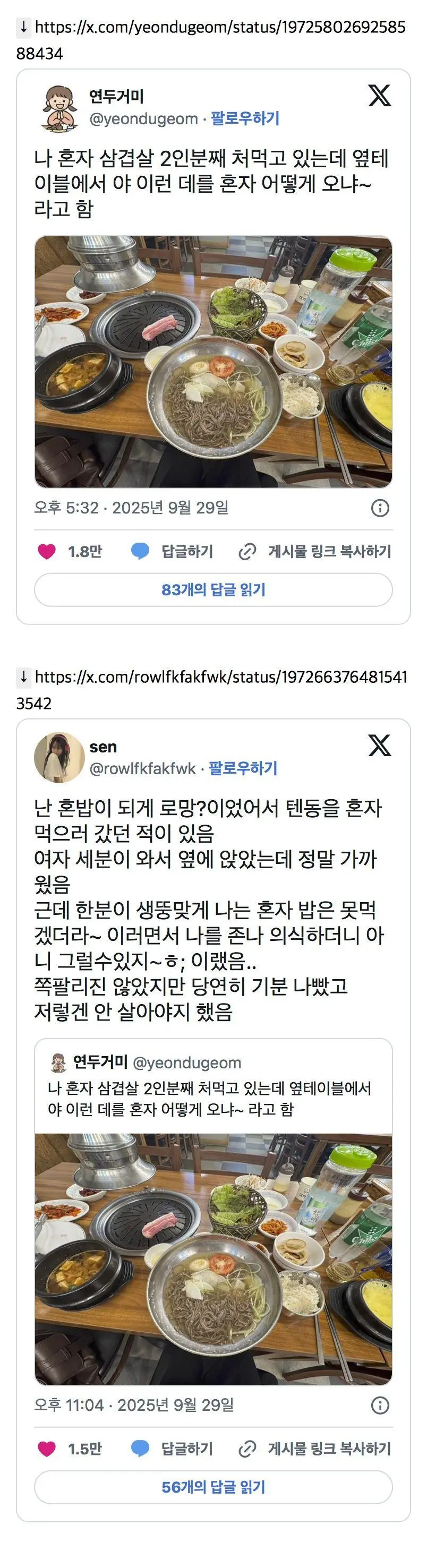427x1568 pixels.
Task: Open the x.com/yeondugeom status link
Action: point(219,28)
